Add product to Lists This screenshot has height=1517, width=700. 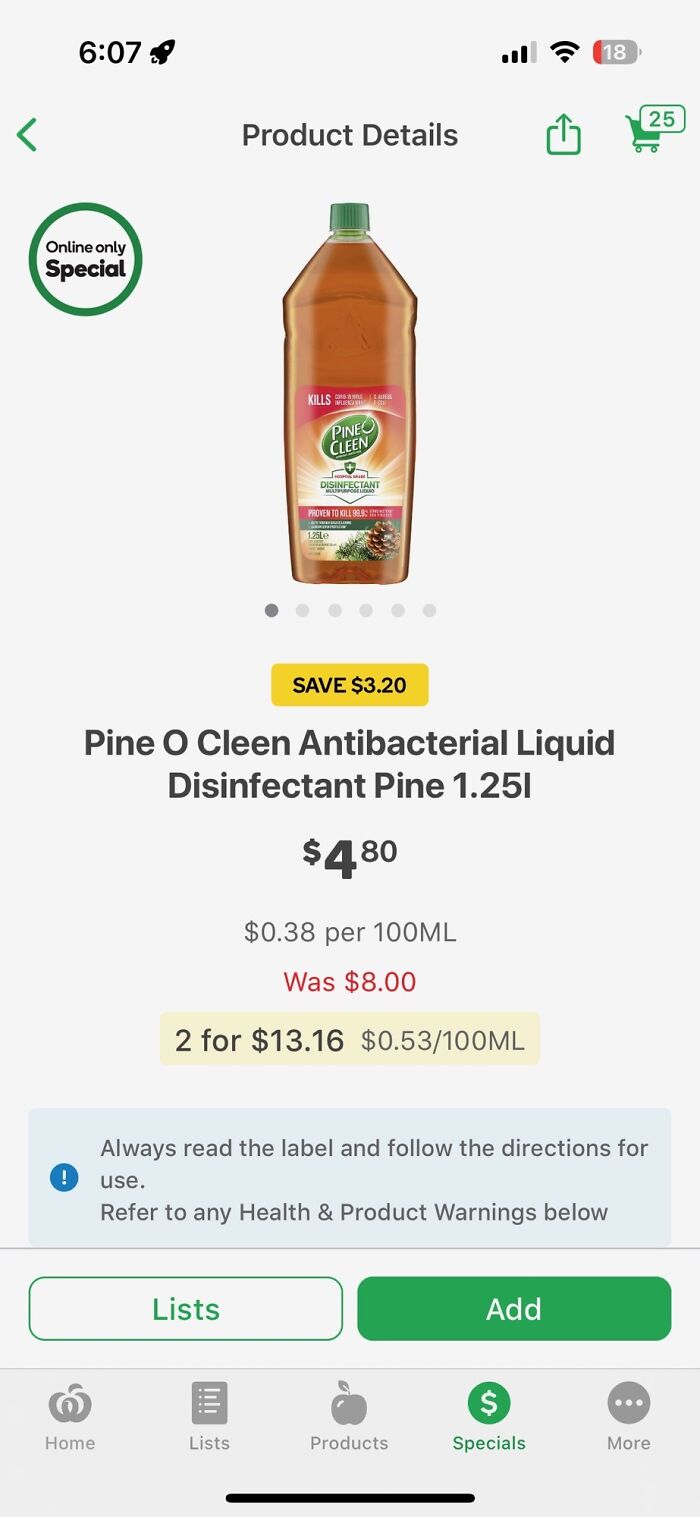tap(186, 1308)
